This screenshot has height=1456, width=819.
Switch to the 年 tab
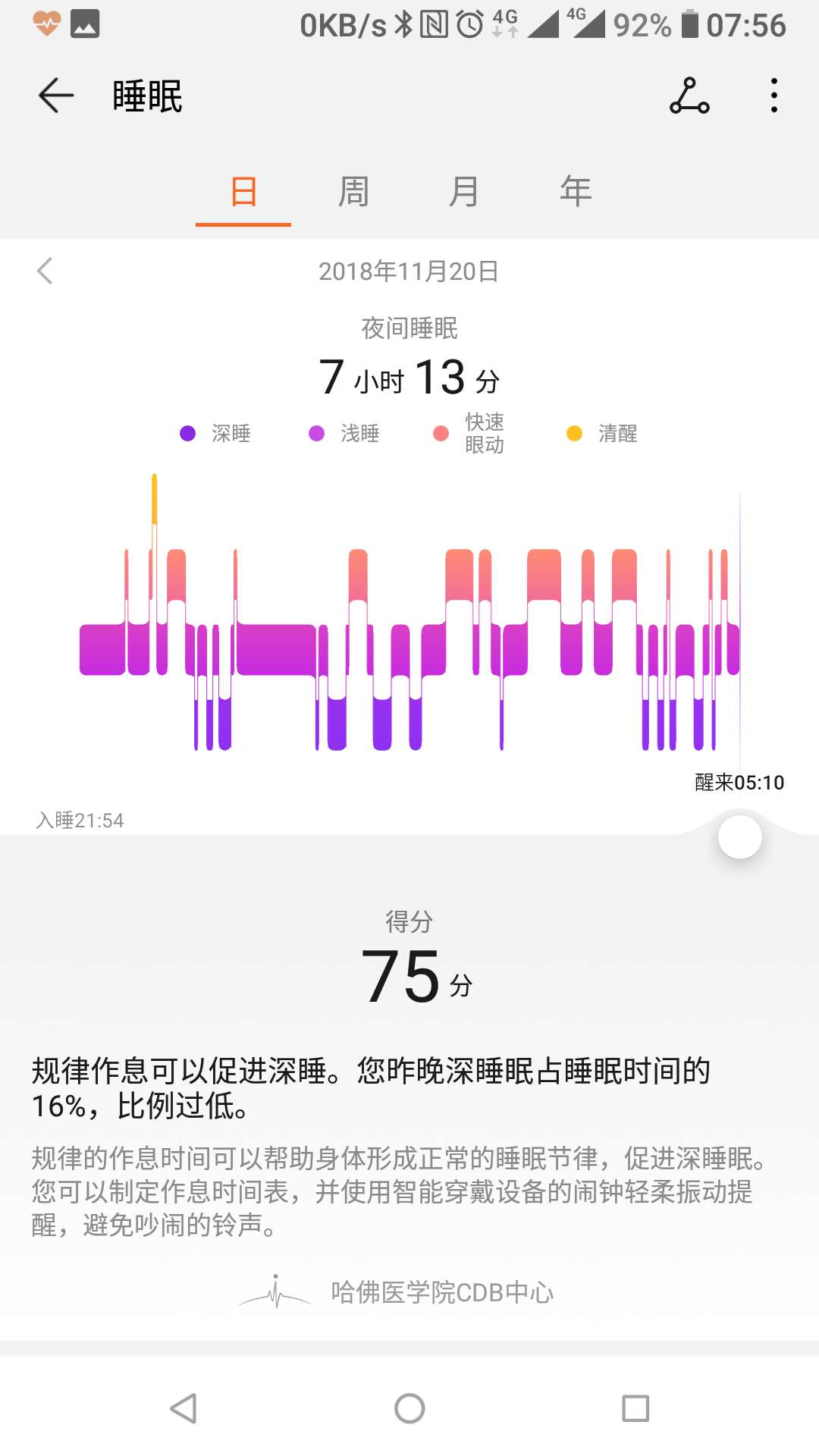click(x=576, y=191)
